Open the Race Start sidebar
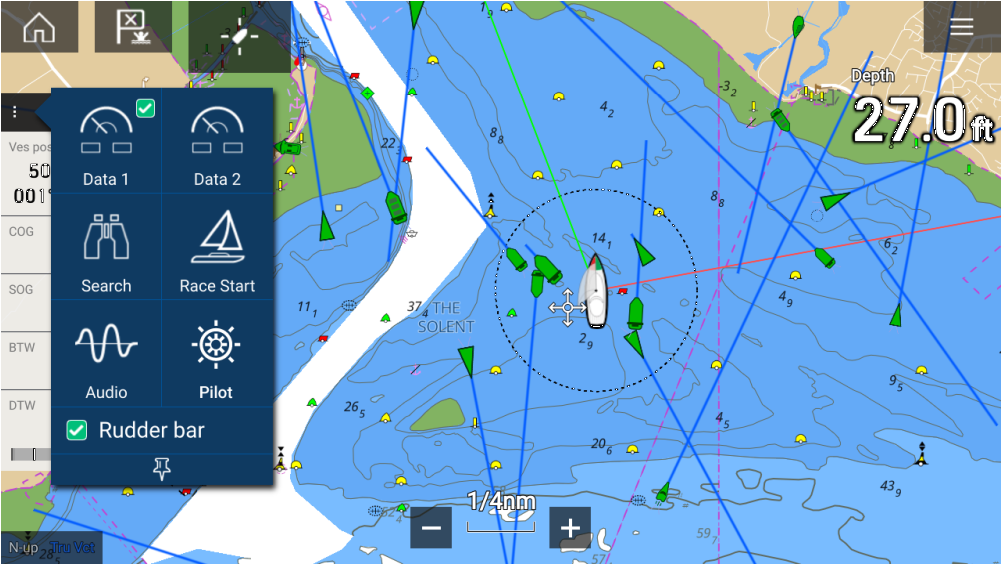 pos(217,250)
